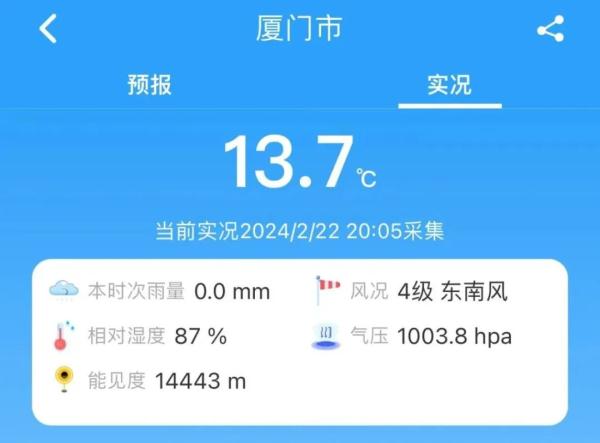The height and width of the screenshot is (443, 600).
Task: Switch to the 预报 tab
Action: coord(150,84)
